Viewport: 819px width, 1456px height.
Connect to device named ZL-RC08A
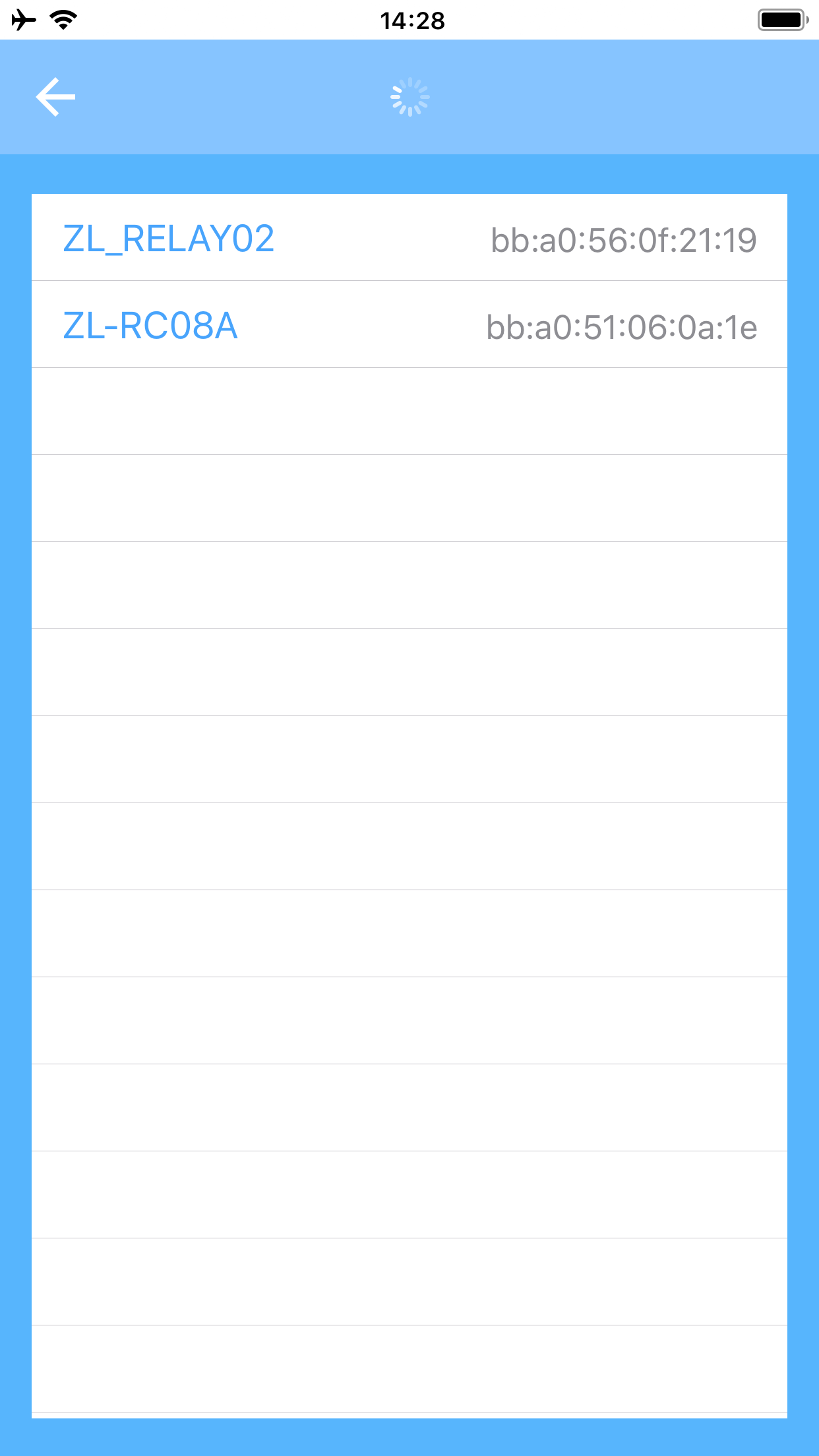[x=152, y=324]
